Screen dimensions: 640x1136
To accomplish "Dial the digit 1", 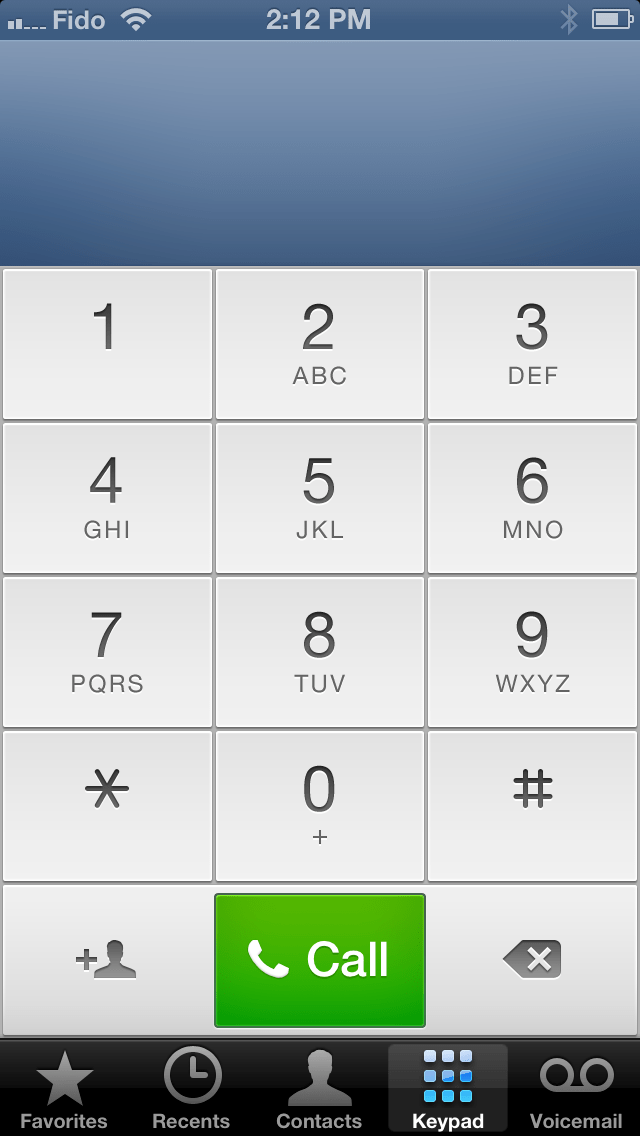I will pos(107,343).
